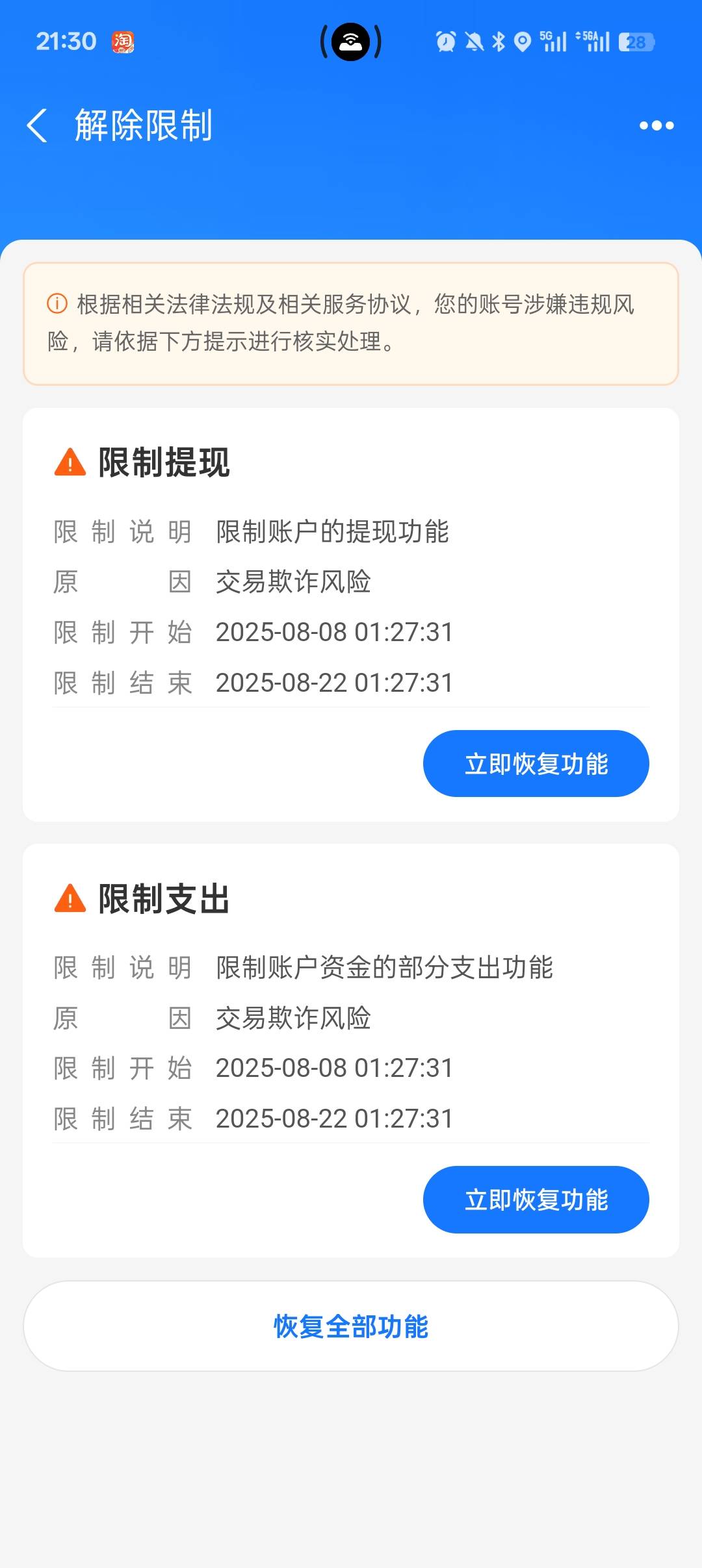Tap 立即恢复功能 under 限制提现

536,764
